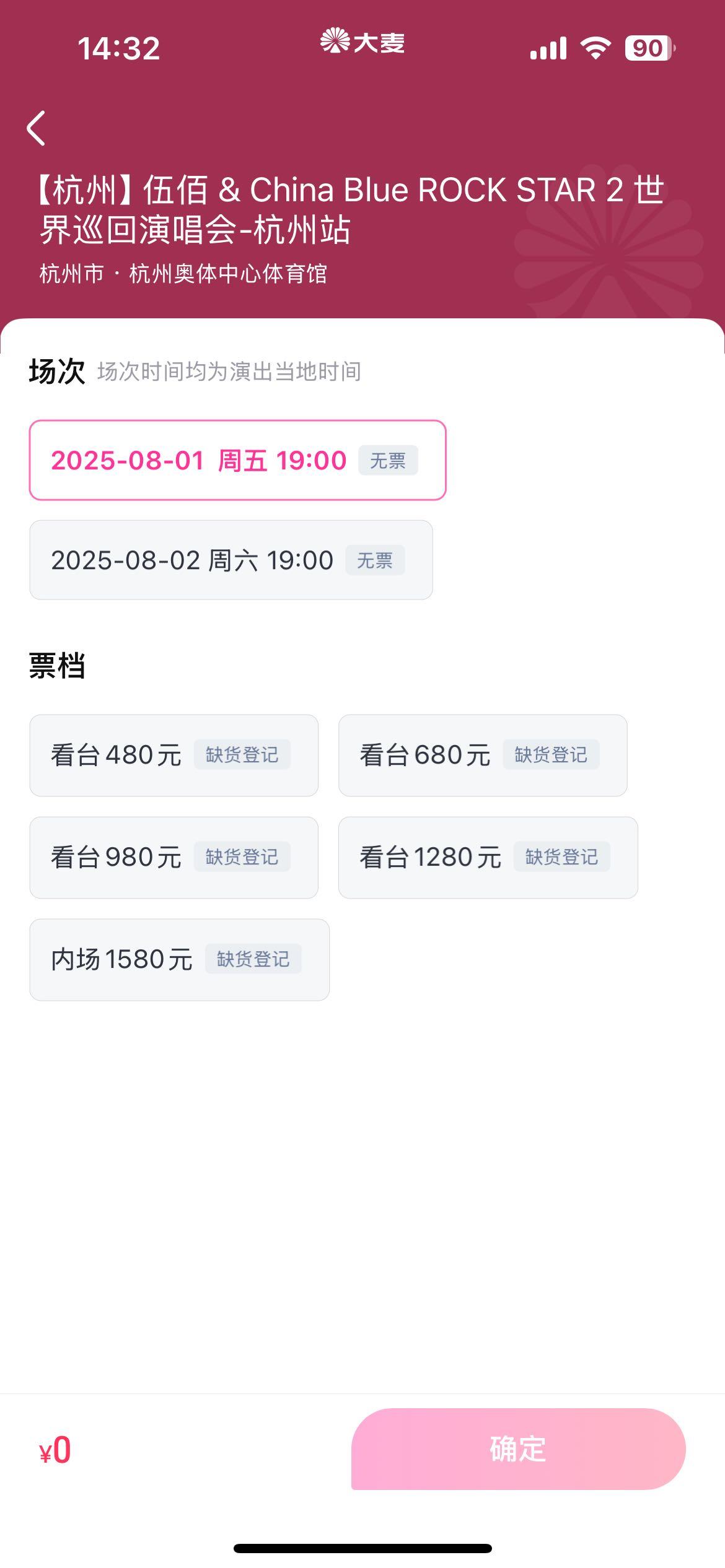Tap the 看台 1280元 ticket tier
725x1568 pixels.
[488, 858]
